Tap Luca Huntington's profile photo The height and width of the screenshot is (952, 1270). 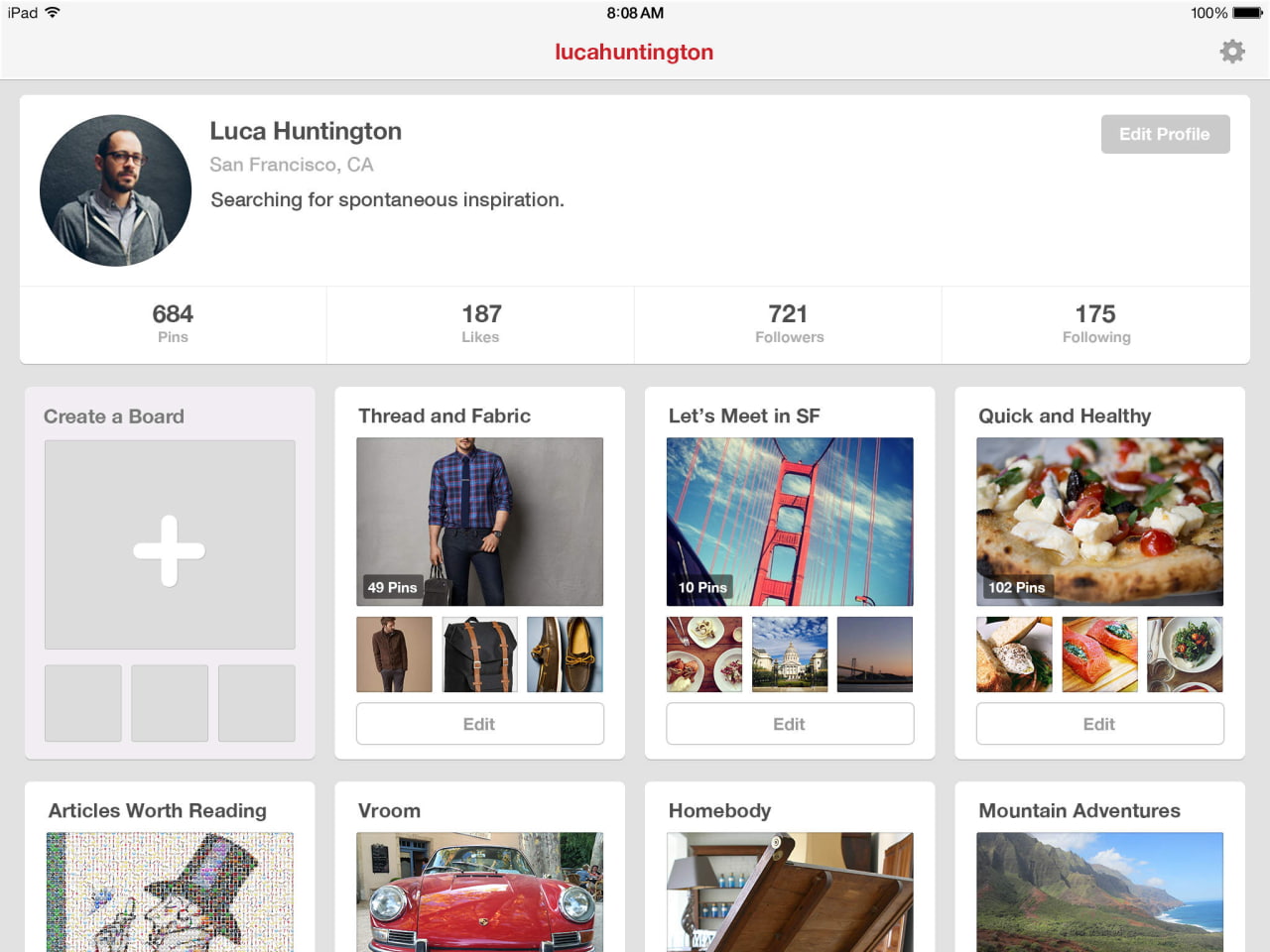pos(115,190)
